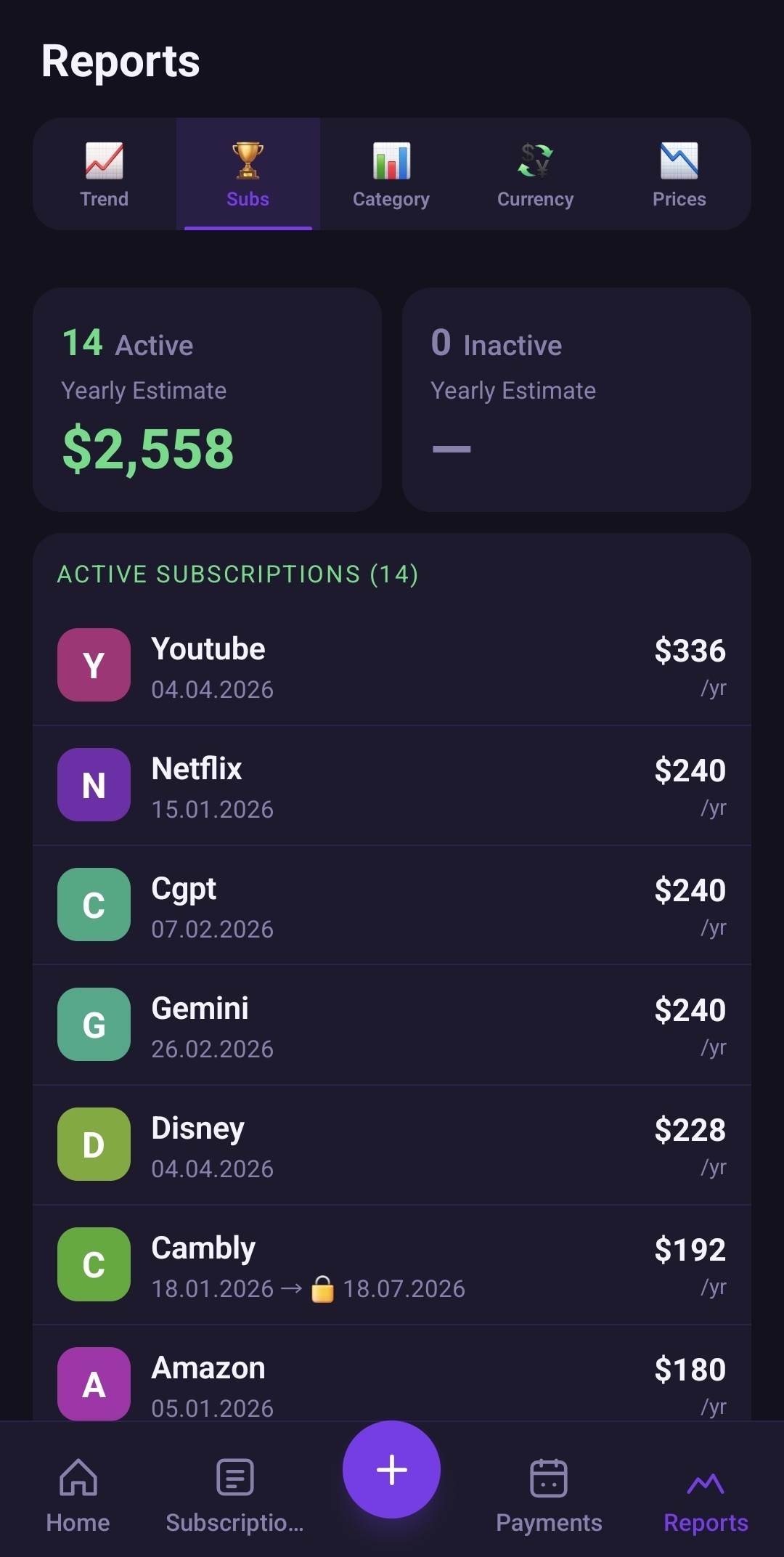Open the Category chart icon
Viewport: 784px width, 1557px height.
[391, 161]
